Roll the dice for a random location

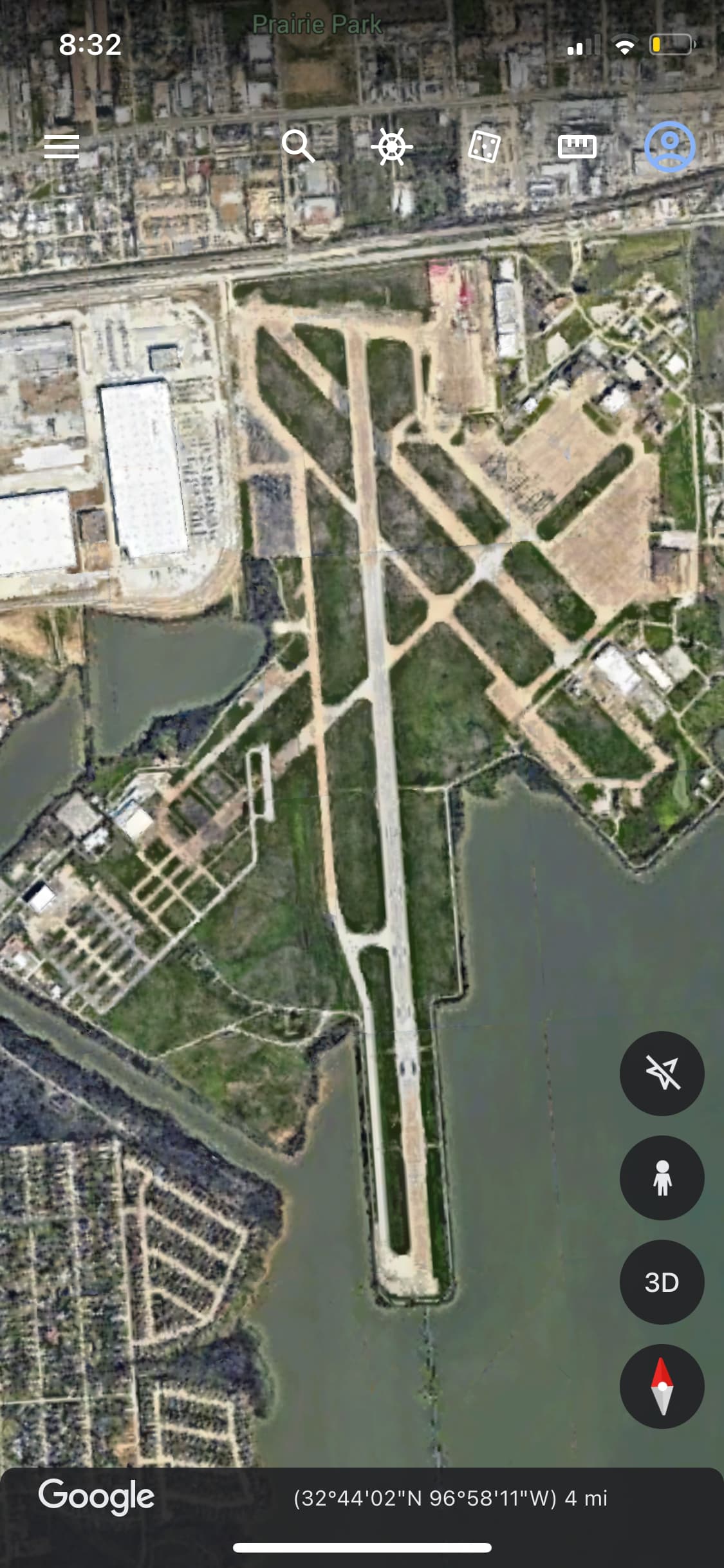click(x=484, y=146)
